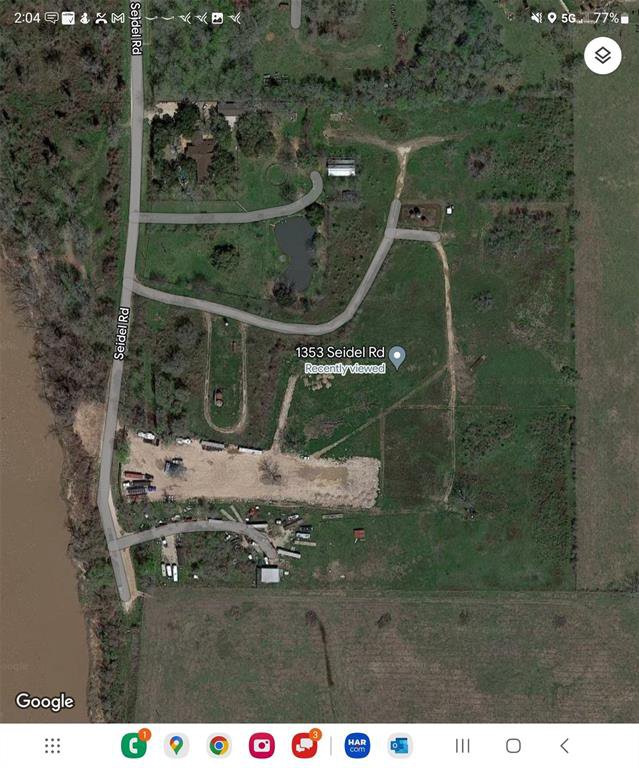Open the red camera app from the taskbar

(262, 745)
